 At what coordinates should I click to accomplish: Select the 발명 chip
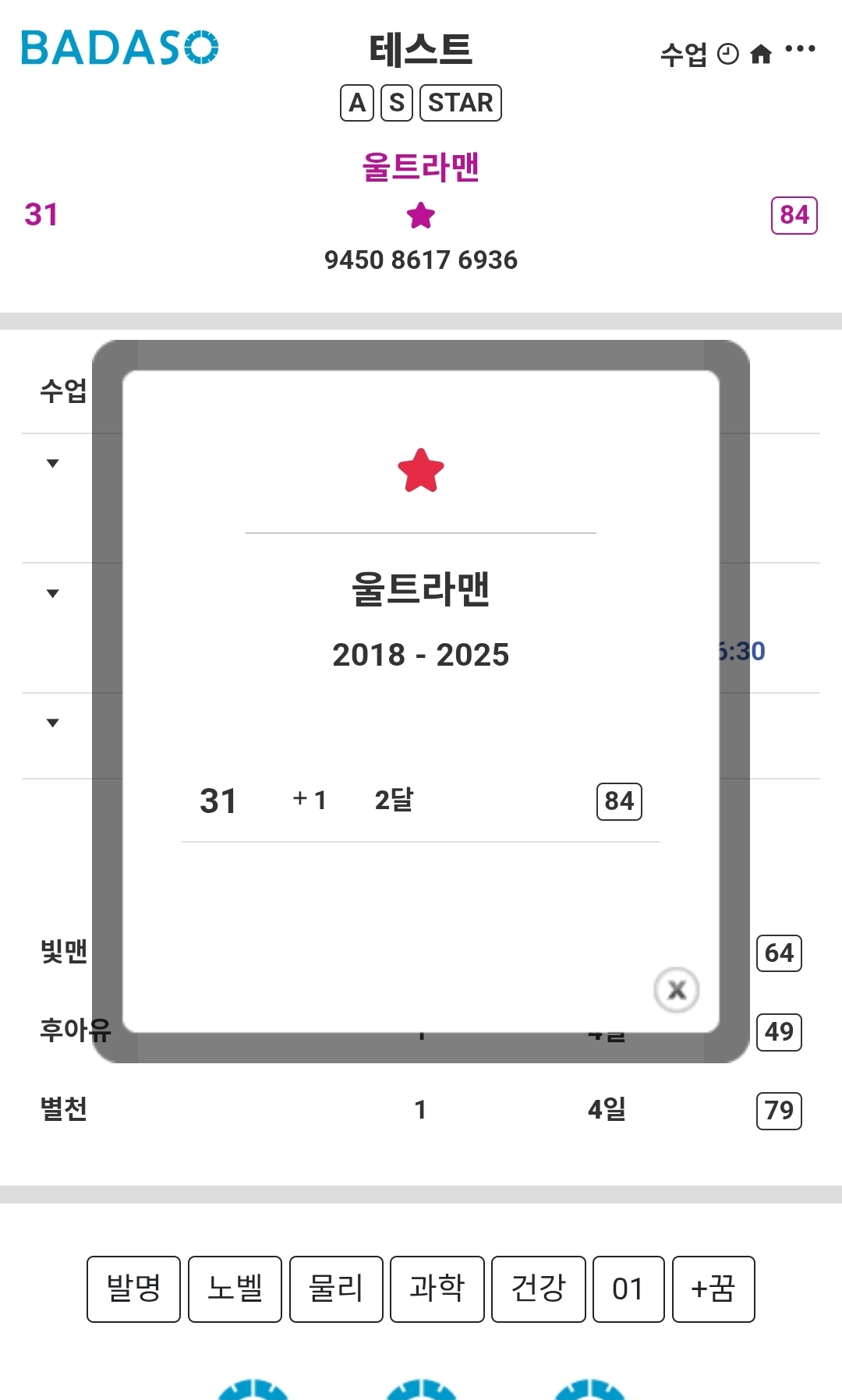[133, 1289]
